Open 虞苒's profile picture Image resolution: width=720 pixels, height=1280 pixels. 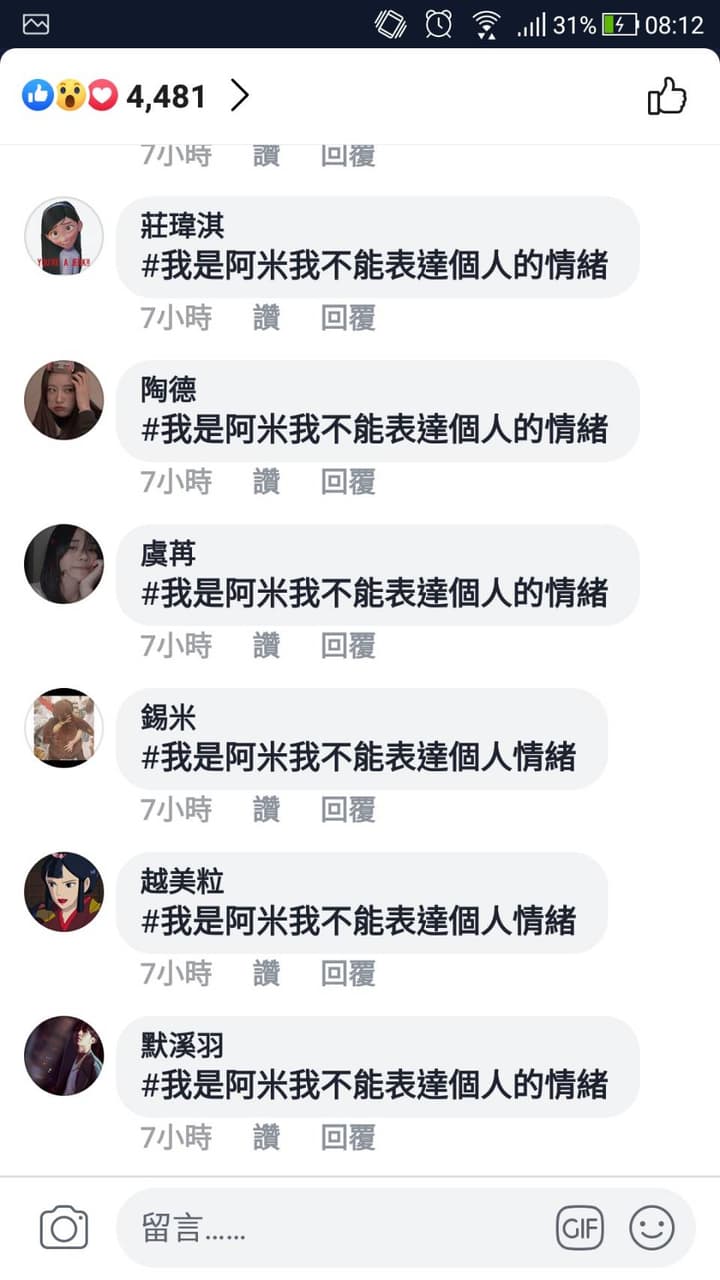coord(64,564)
